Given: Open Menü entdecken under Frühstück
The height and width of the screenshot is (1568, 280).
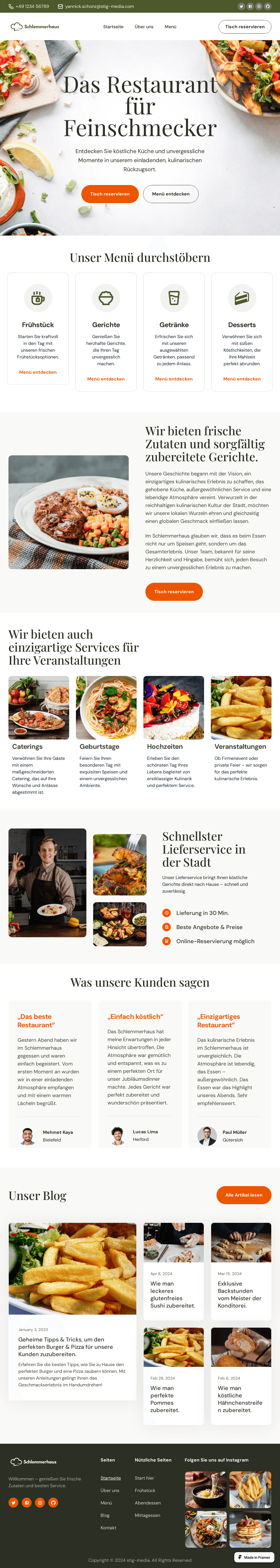Looking at the screenshot, I should pos(38,372).
